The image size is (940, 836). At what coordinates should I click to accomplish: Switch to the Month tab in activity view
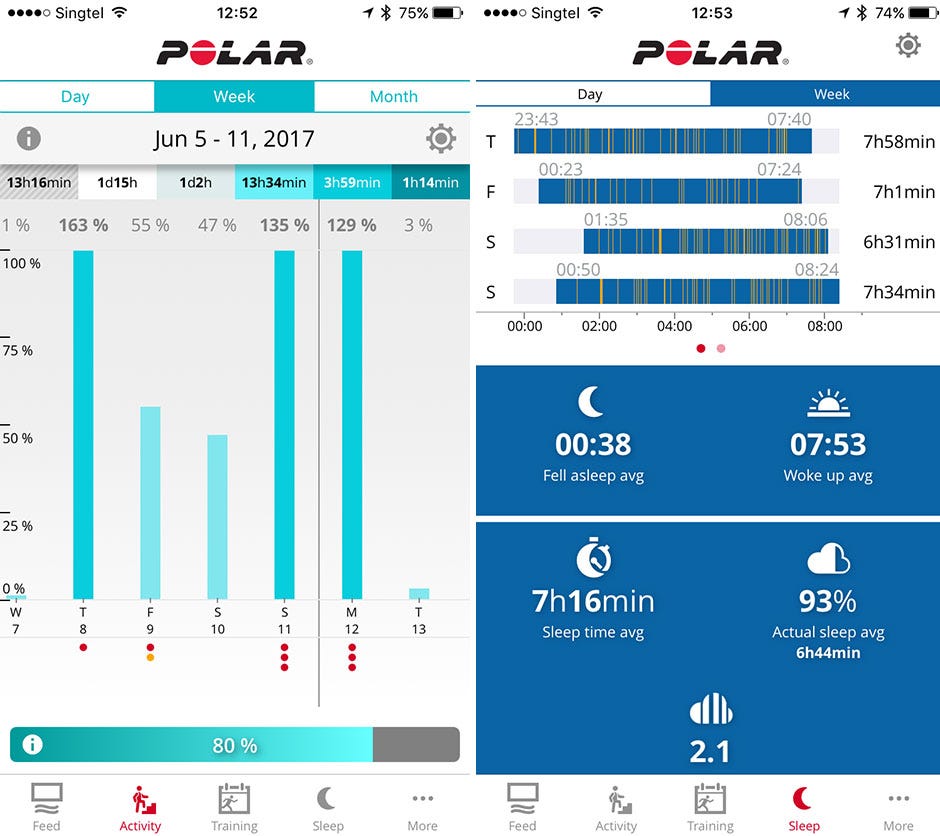(x=393, y=97)
